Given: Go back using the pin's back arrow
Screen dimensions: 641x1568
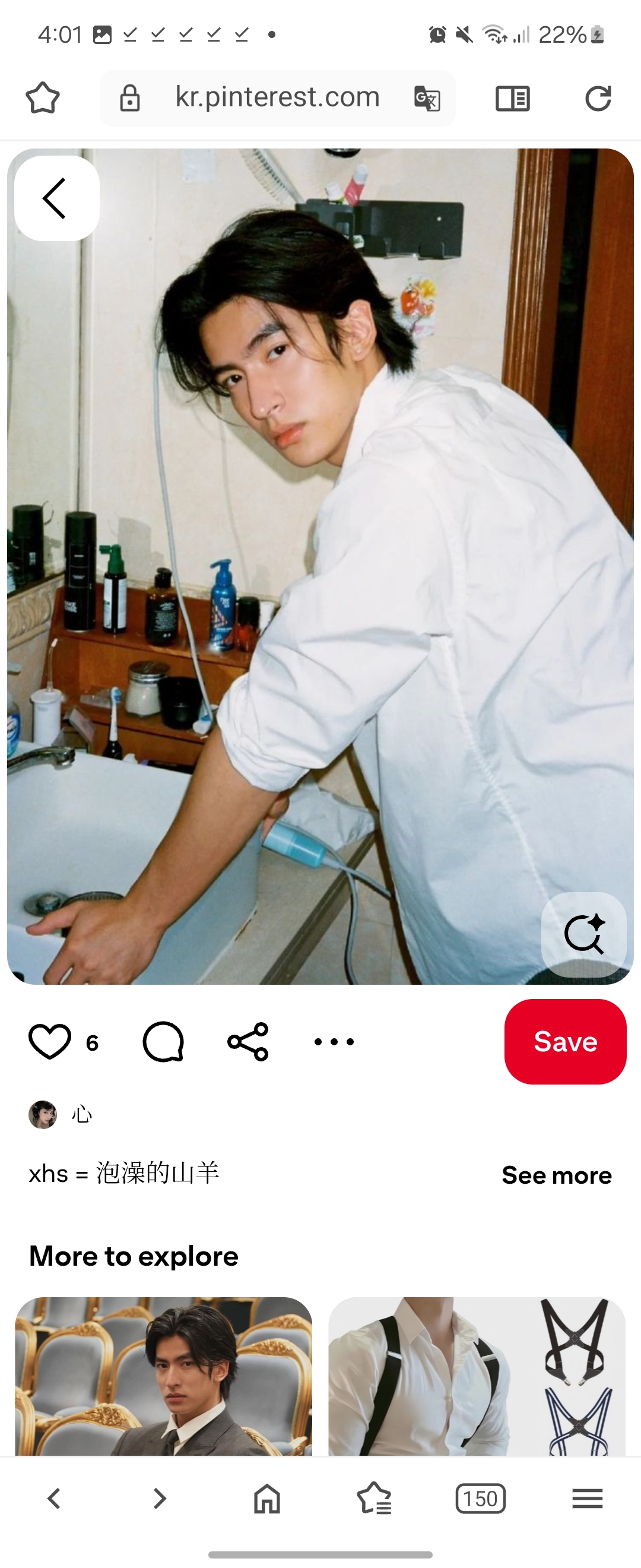Looking at the screenshot, I should [x=56, y=198].
